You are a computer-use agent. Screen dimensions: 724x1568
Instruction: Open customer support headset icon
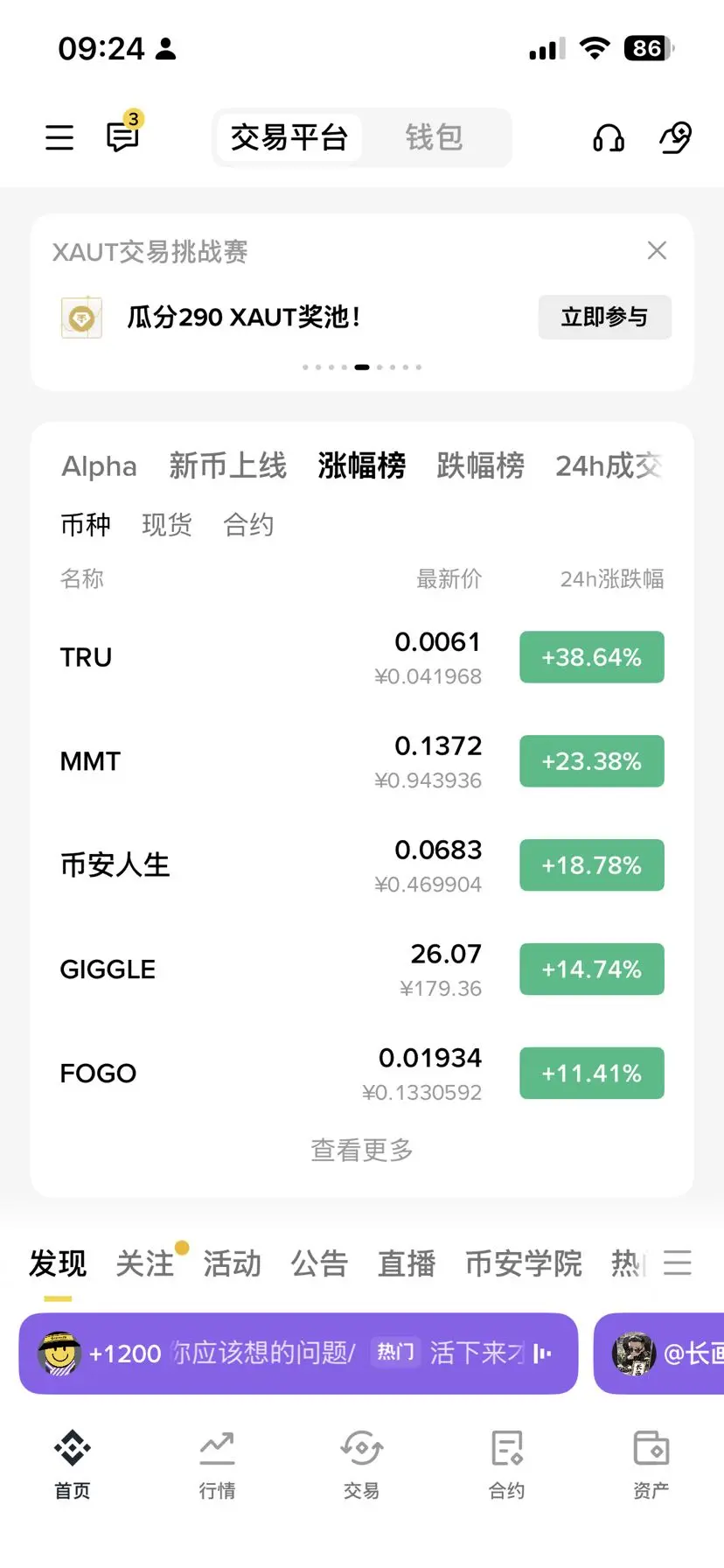pos(609,137)
